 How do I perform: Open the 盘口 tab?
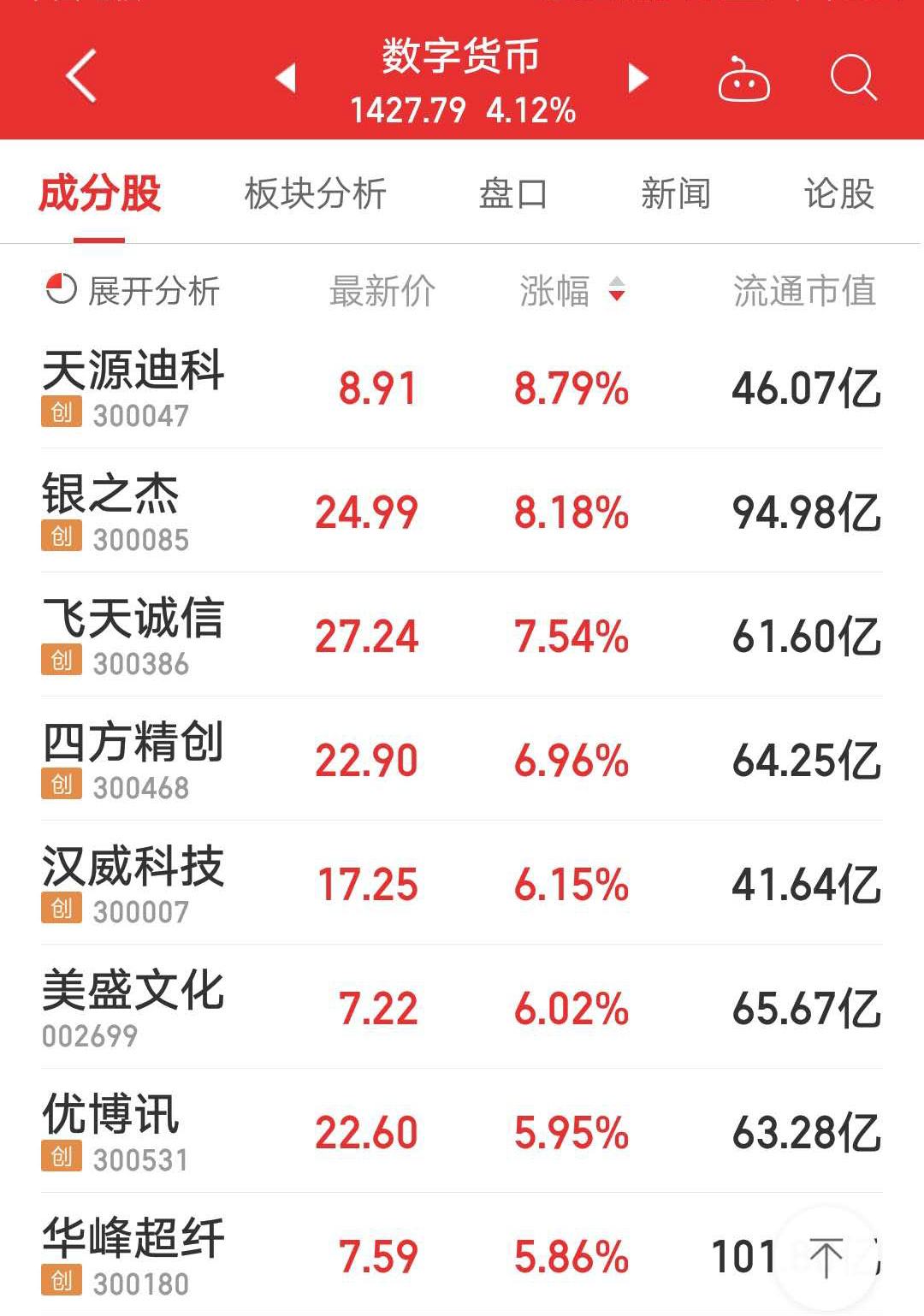tap(512, 193)
